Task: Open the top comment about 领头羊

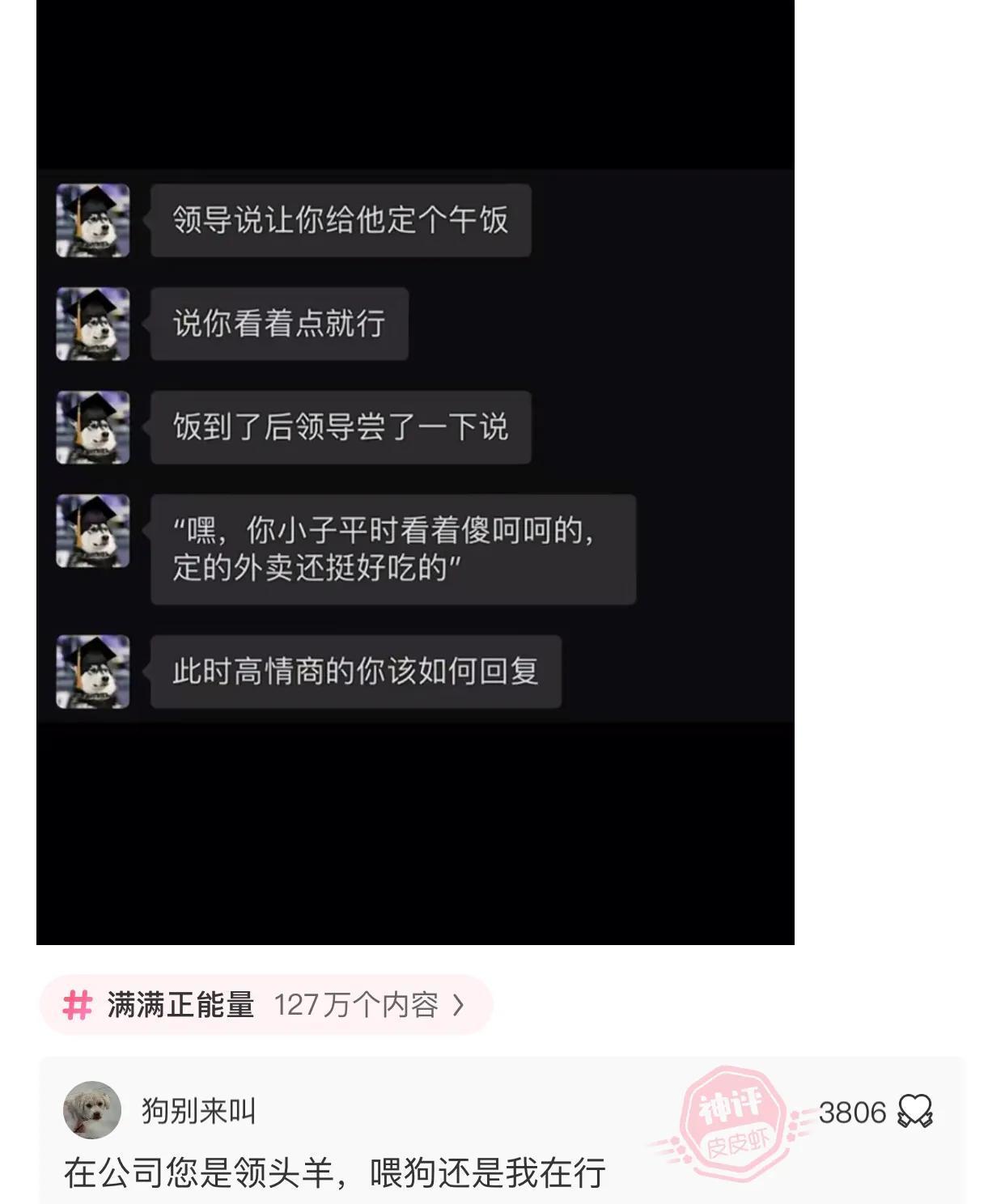Action: [335, 1172]
